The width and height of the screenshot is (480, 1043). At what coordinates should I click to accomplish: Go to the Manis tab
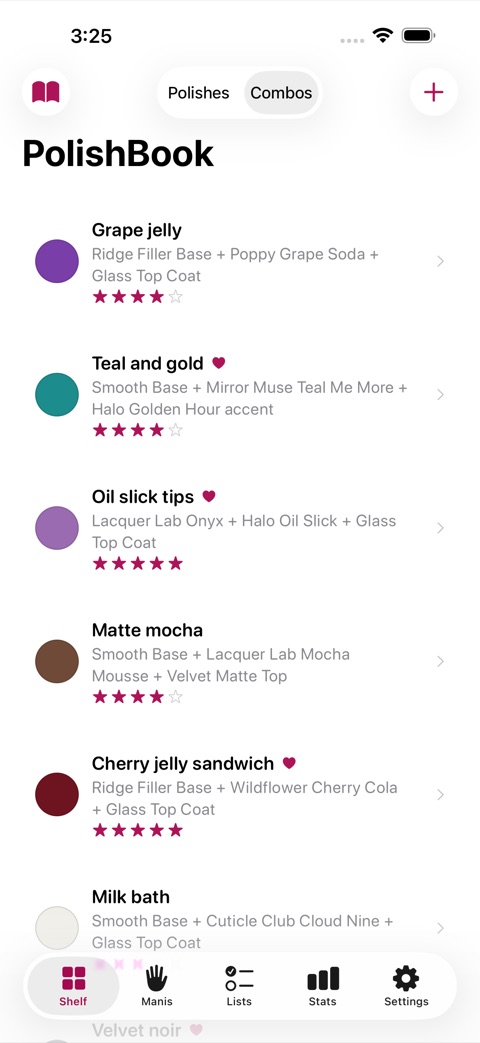click(157, 986)
